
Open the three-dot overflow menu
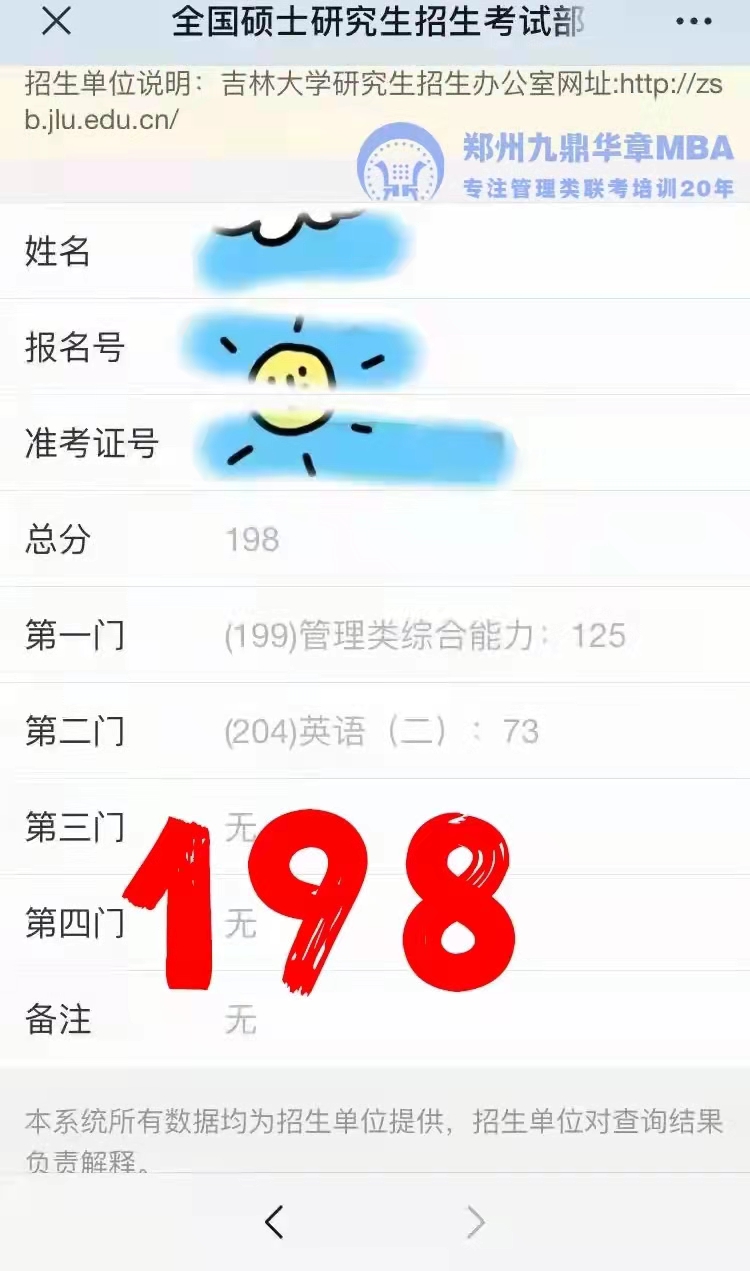(693, 22)
